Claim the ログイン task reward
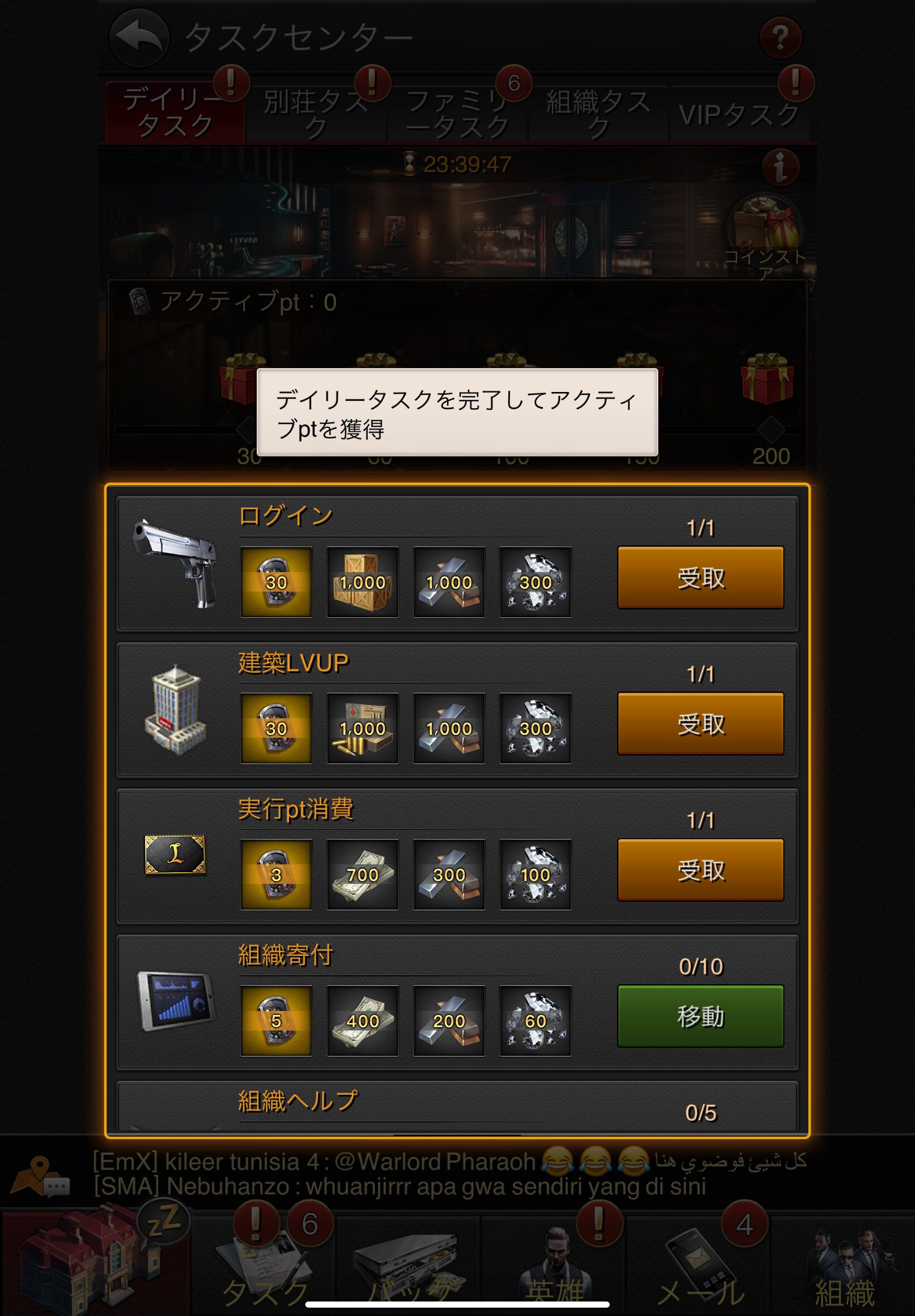This screenshot has height=1316, width=915. pos(700,578)
